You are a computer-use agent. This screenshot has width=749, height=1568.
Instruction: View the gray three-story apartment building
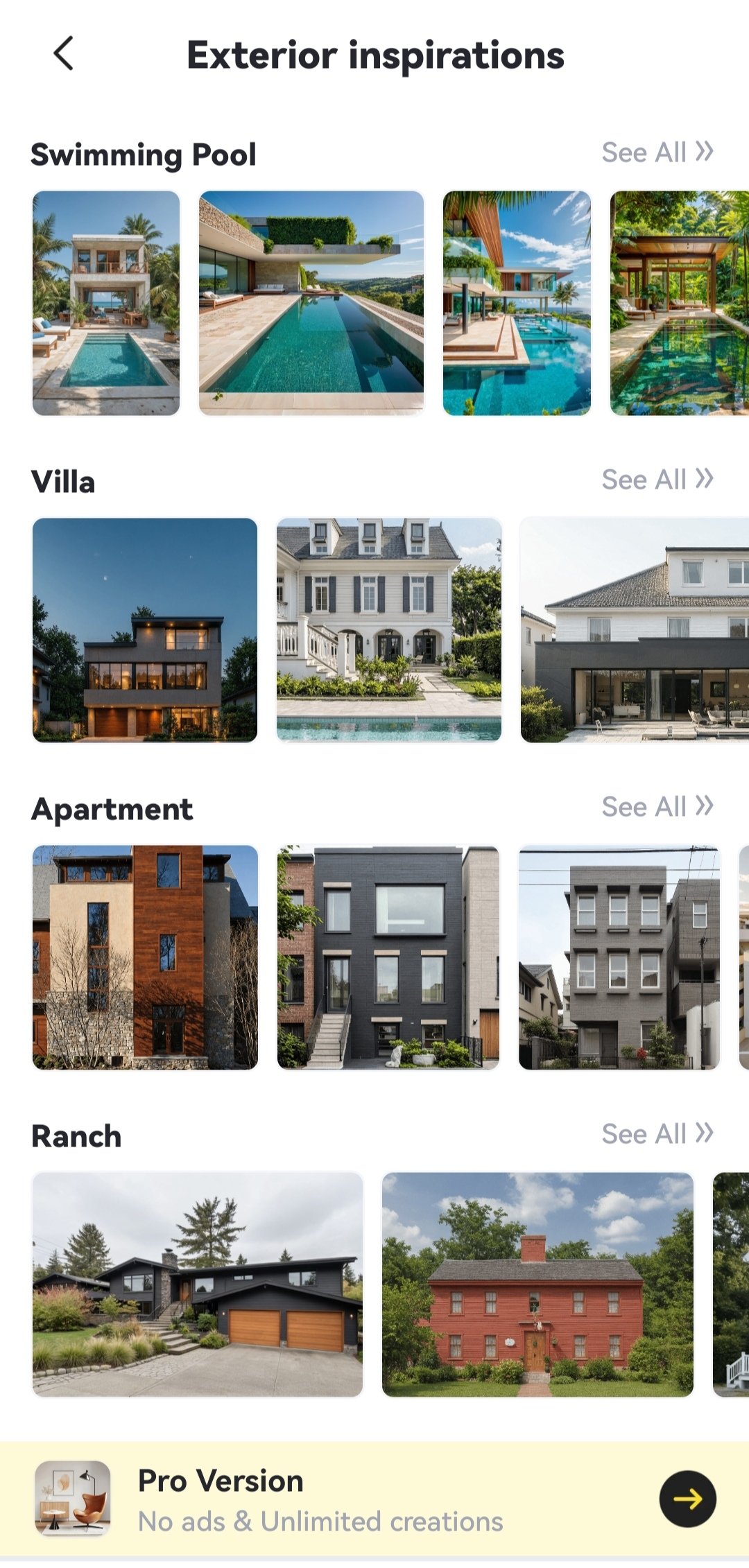coord(619,957)
